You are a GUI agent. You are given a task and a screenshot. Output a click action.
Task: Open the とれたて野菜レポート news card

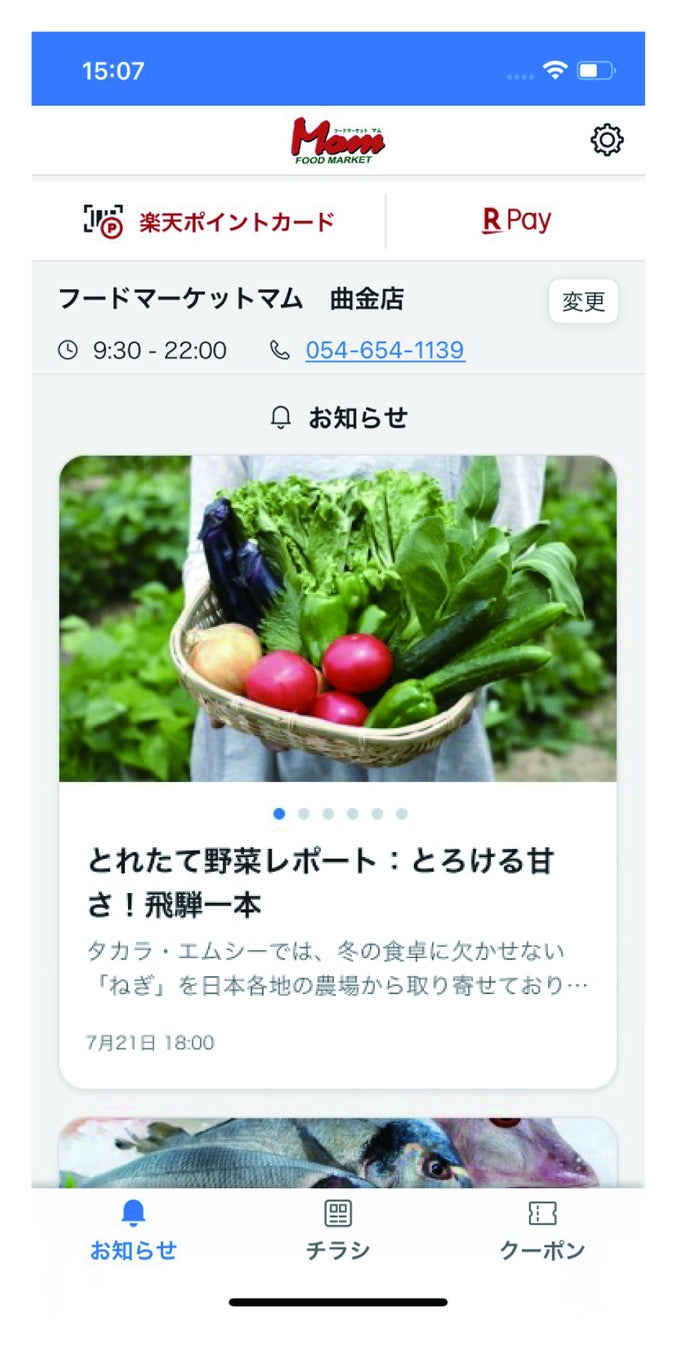click(338, 880)
